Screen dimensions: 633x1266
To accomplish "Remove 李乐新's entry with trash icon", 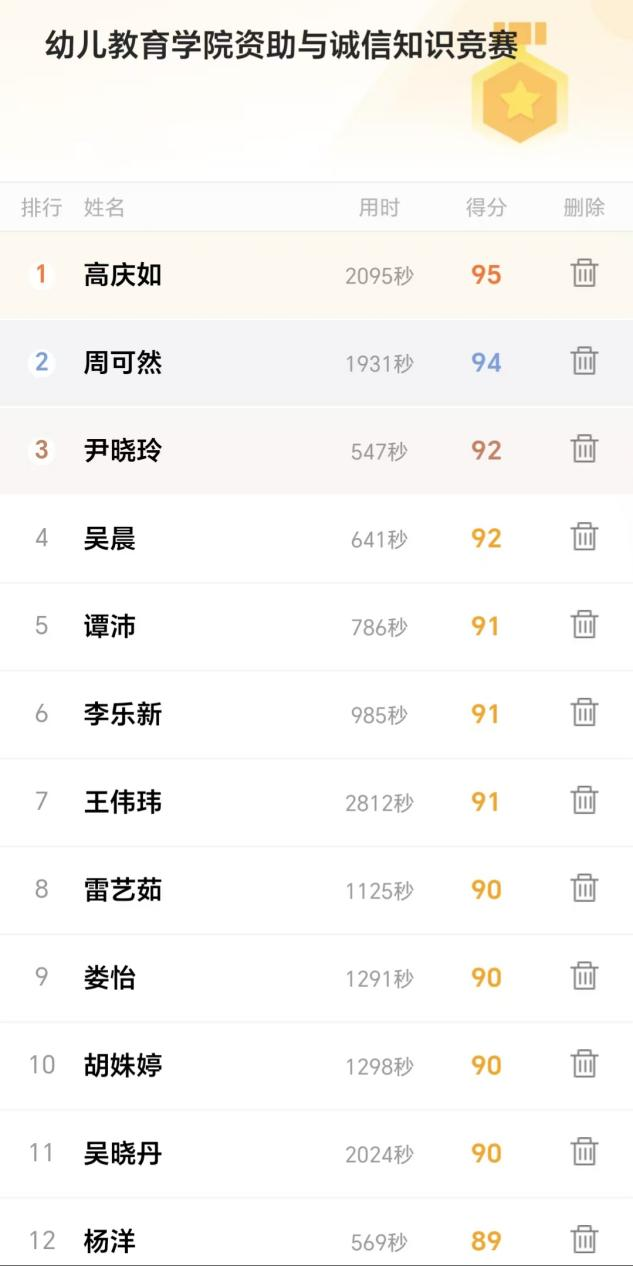I will [x=584, y=713].
